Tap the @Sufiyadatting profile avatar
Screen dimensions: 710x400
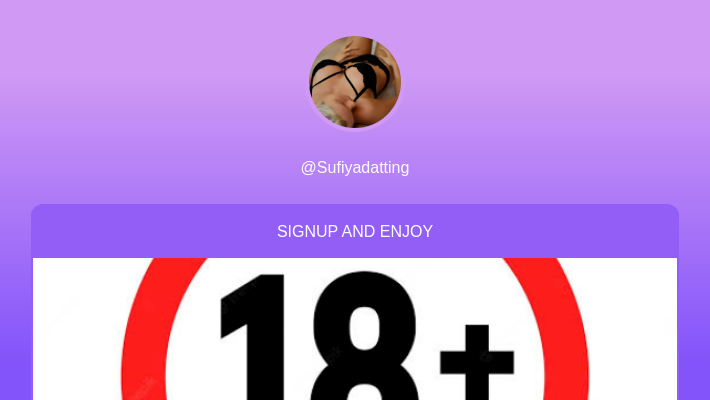pos(355,82)
